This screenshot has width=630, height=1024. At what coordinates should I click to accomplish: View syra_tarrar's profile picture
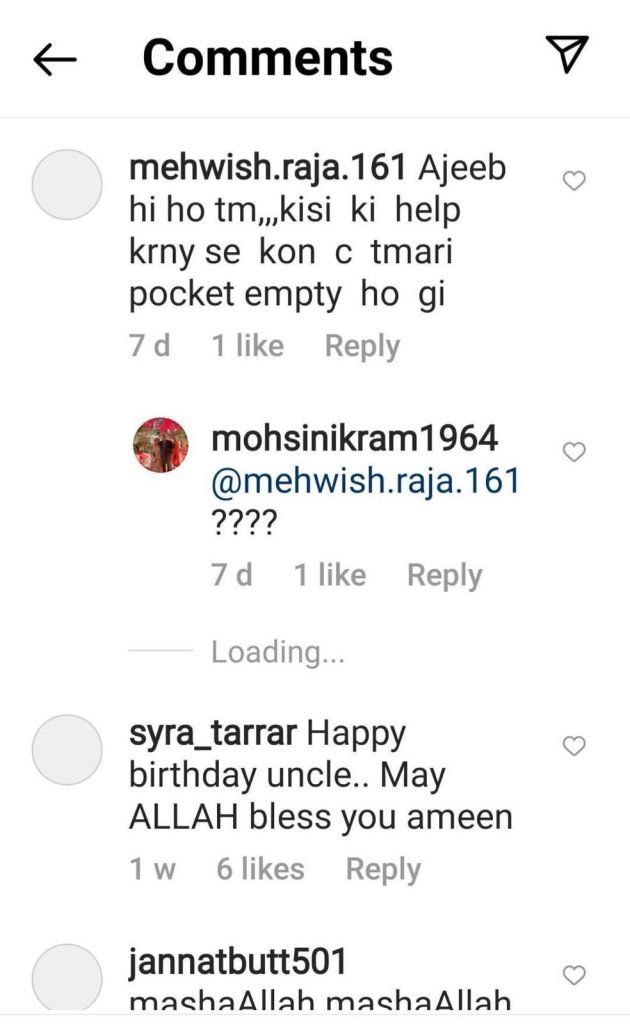click(68, 750)
